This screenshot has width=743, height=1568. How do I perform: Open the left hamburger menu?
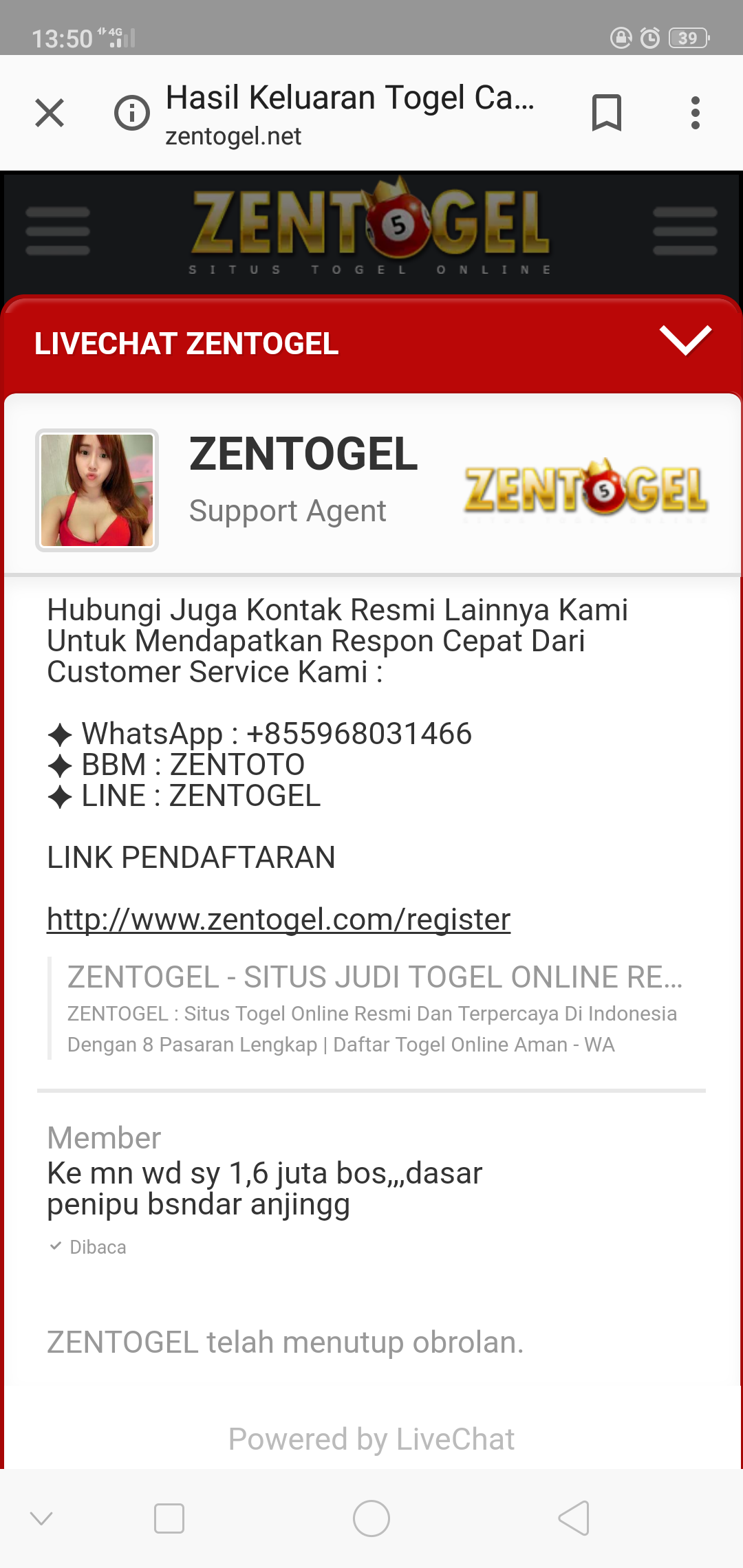pos(58,231)
